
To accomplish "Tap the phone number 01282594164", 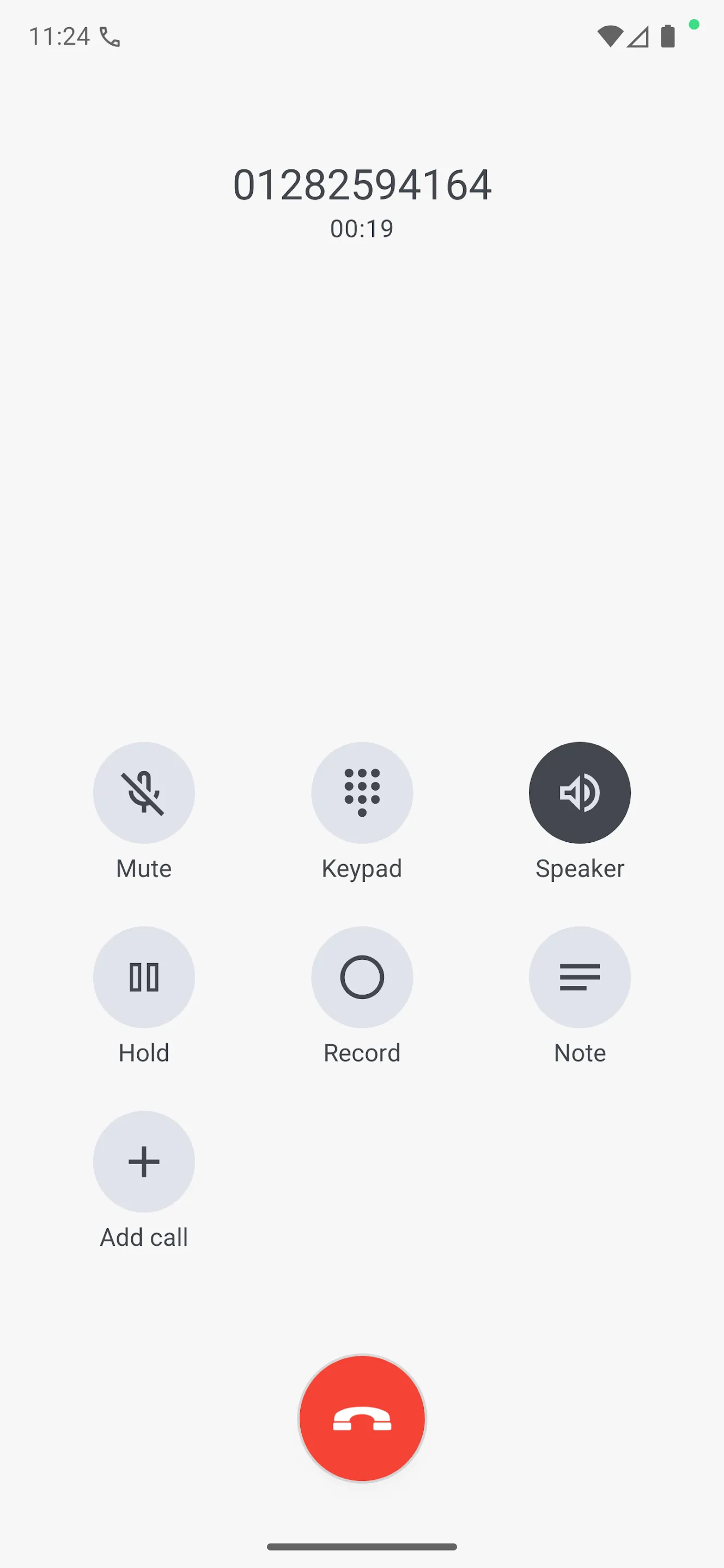I will 362,185.
